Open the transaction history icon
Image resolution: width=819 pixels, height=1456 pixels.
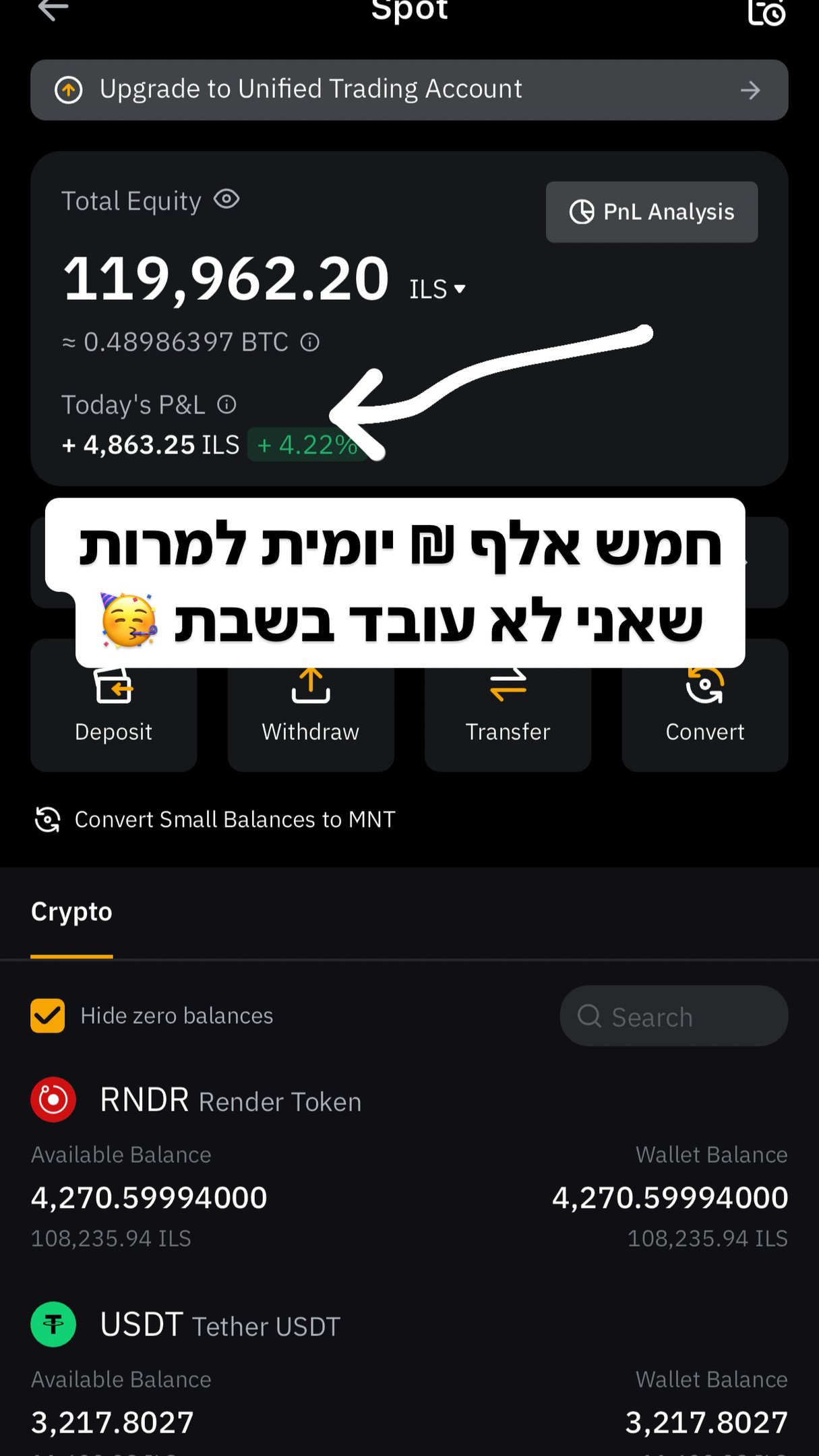766,12
